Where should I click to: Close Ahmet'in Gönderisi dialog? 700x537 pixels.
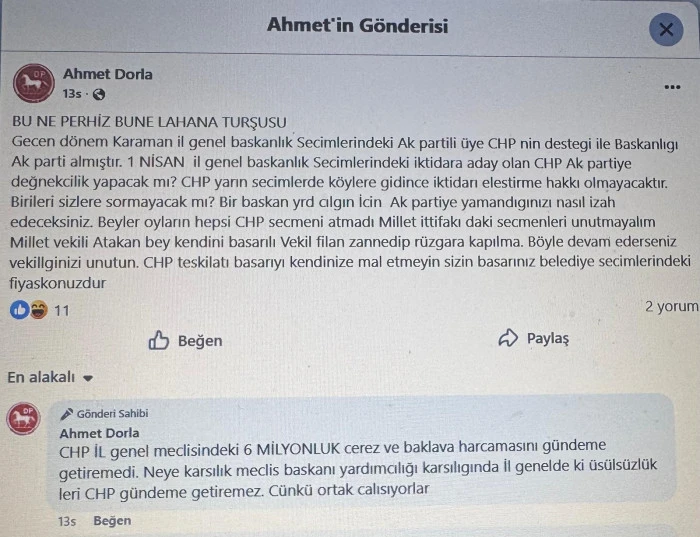click(665, 28)
